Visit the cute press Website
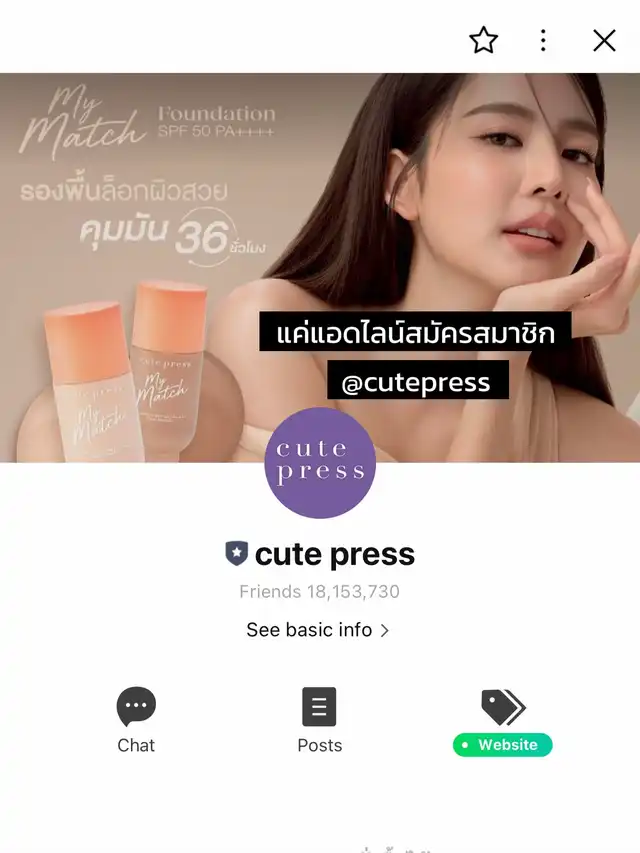The image size is (640, 853). pyautogui.click(x=503, y=722)
